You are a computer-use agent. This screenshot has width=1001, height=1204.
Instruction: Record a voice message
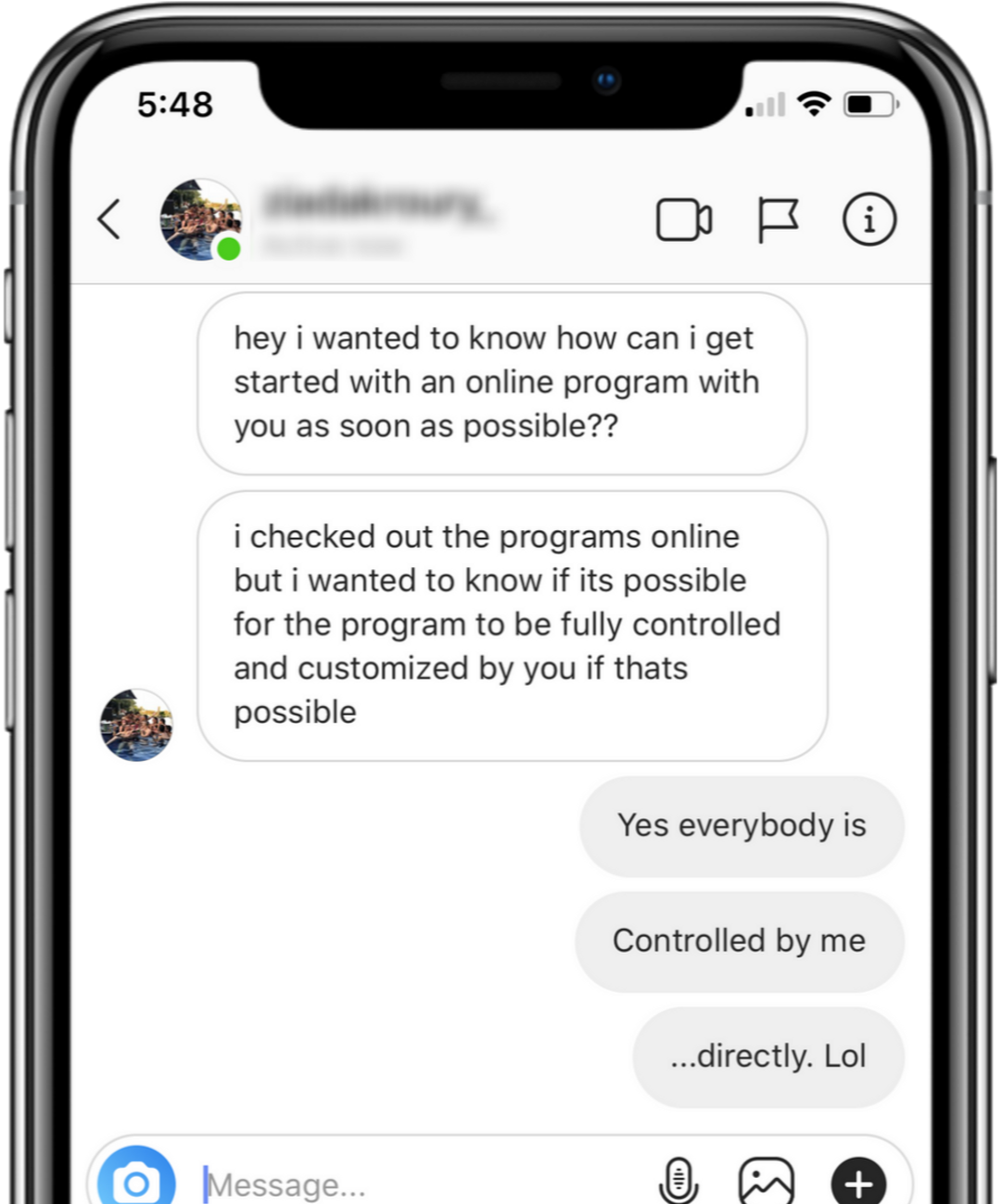coord(678,1181)
